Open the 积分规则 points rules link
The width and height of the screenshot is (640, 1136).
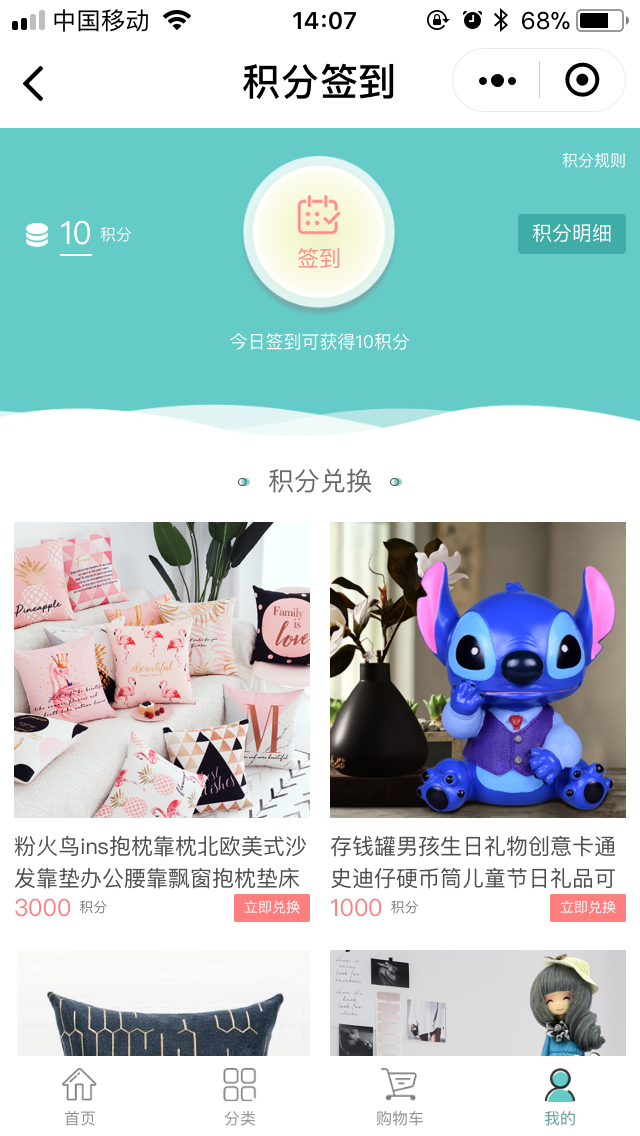(x=593, y=161)
